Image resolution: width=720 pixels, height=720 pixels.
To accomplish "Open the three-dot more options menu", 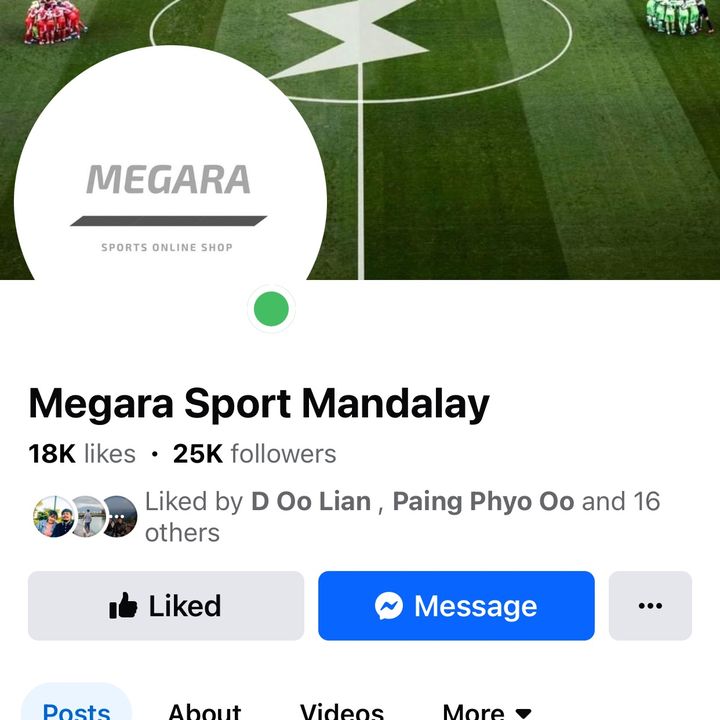I will coord(650,606).
